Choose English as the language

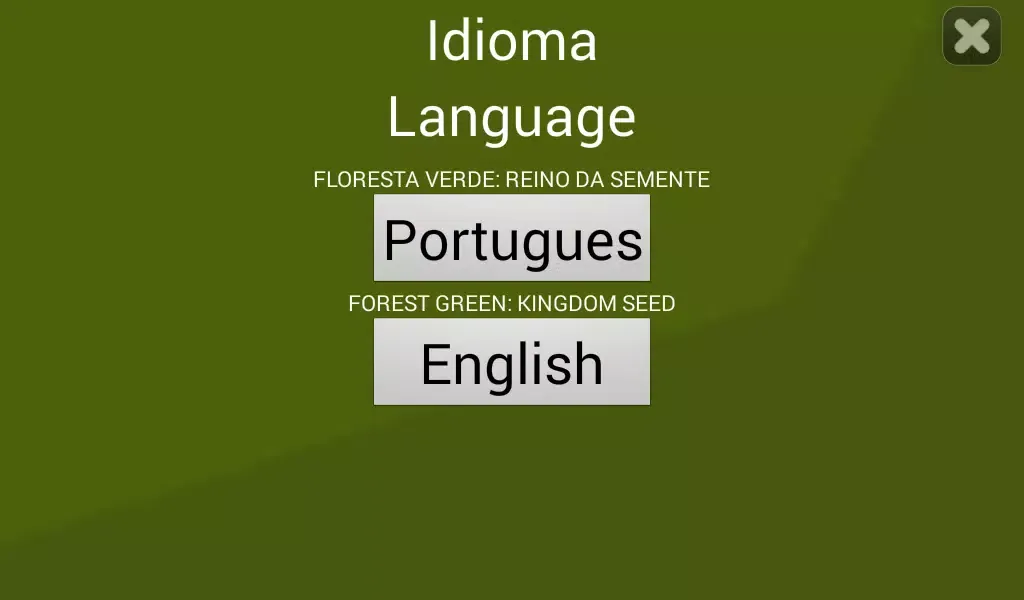(512, 362)
